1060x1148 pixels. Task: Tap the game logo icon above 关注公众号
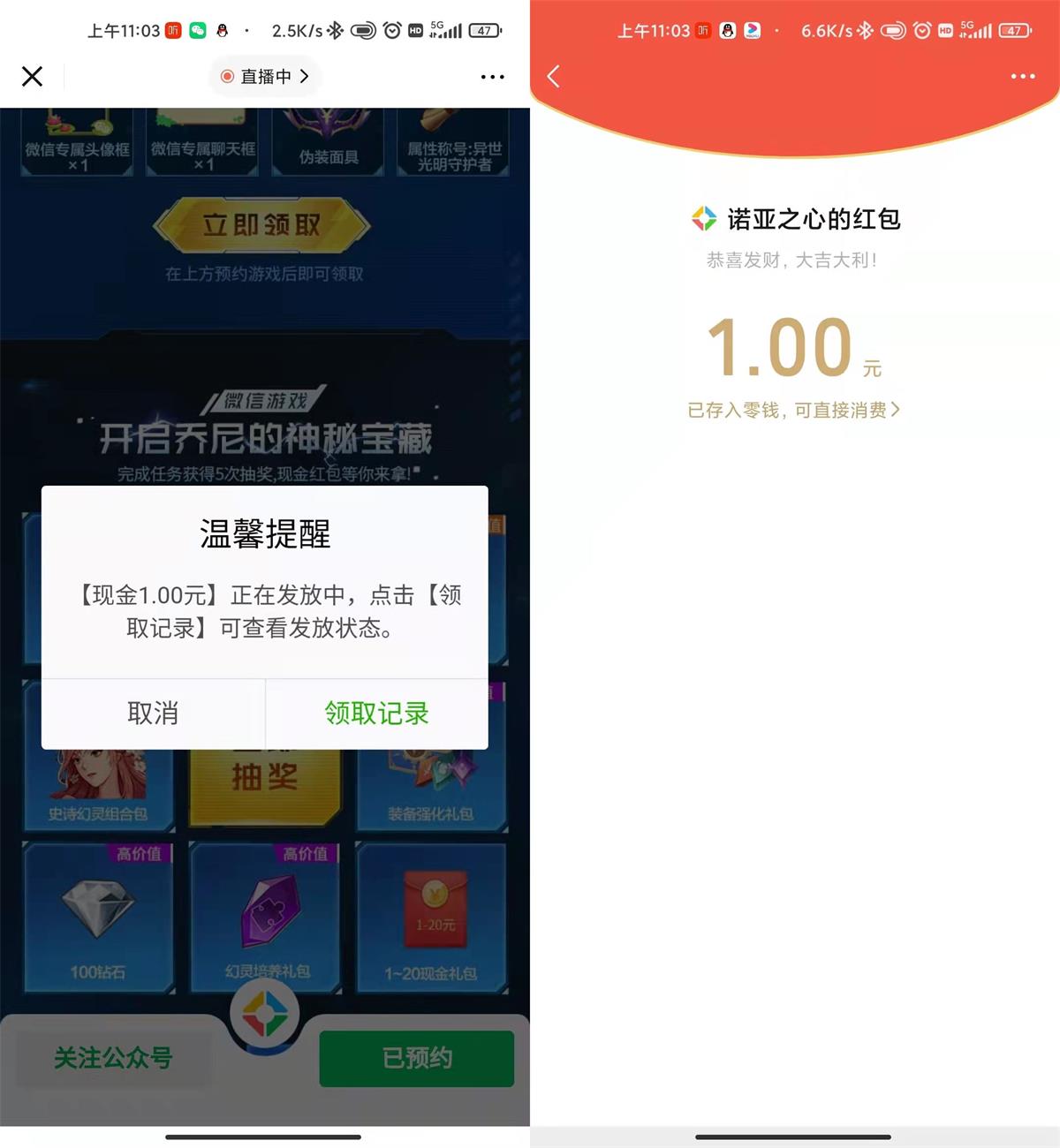coord(264,1016)
